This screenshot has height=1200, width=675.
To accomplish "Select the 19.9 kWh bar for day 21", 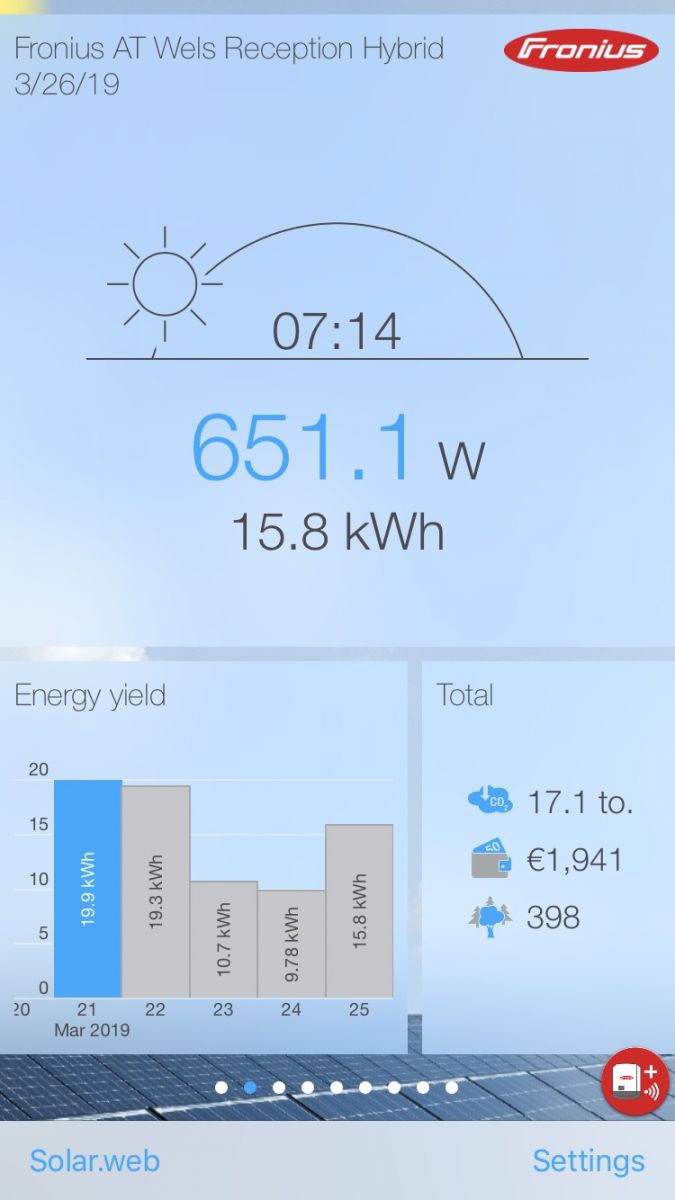I will coord(88,889).
